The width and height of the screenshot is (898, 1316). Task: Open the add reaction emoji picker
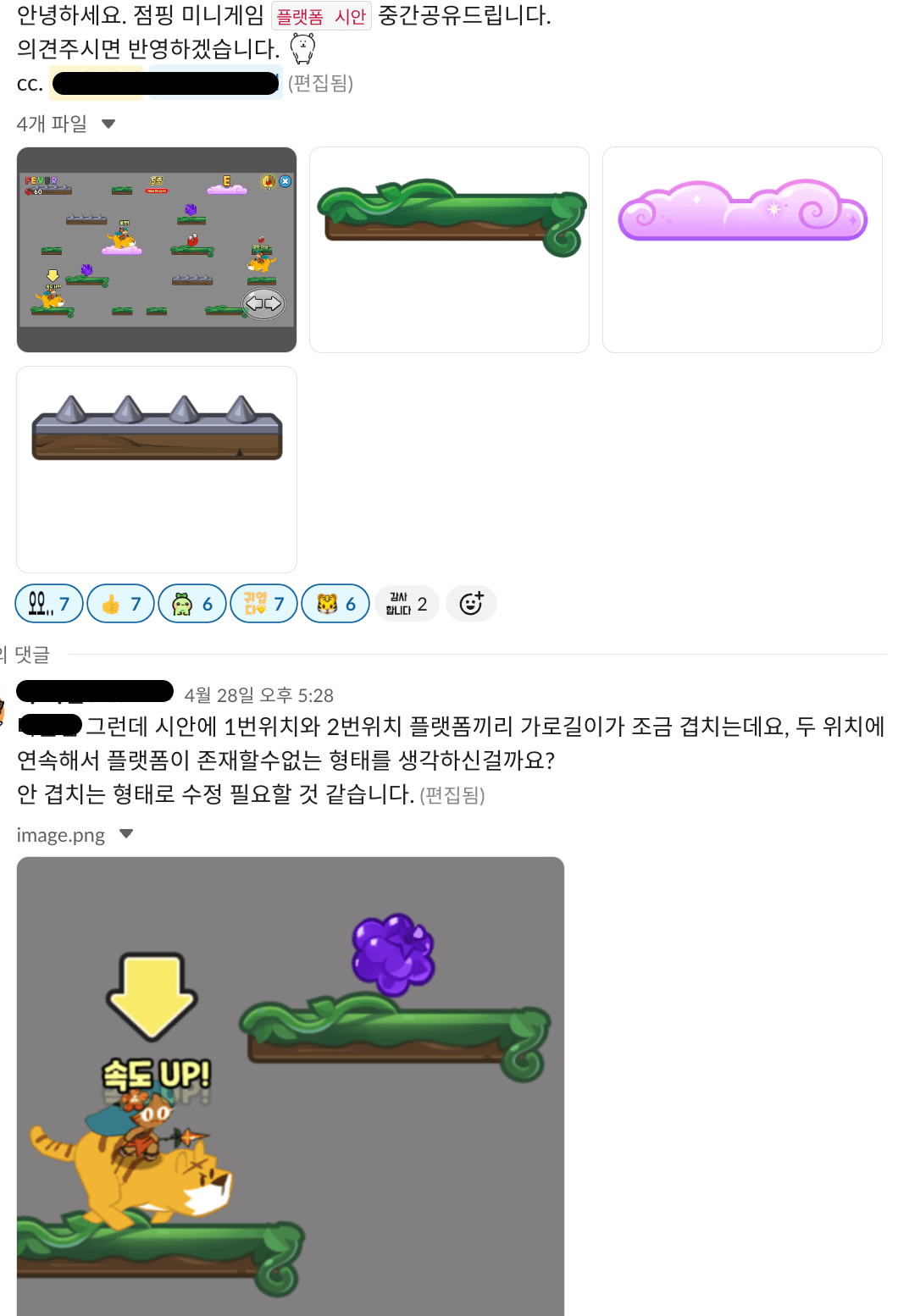[471, 604]
